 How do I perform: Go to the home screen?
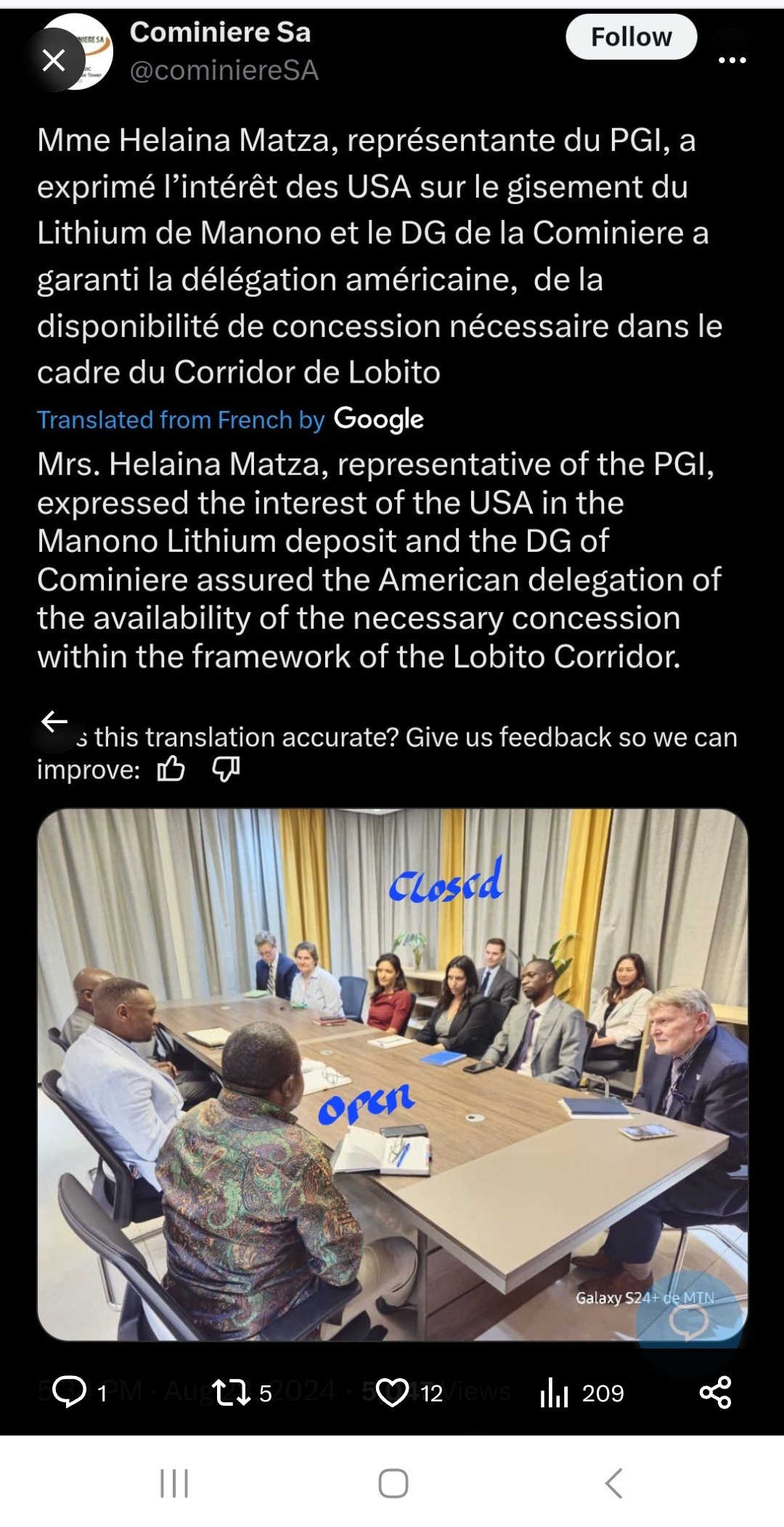tap(393, 1483)
